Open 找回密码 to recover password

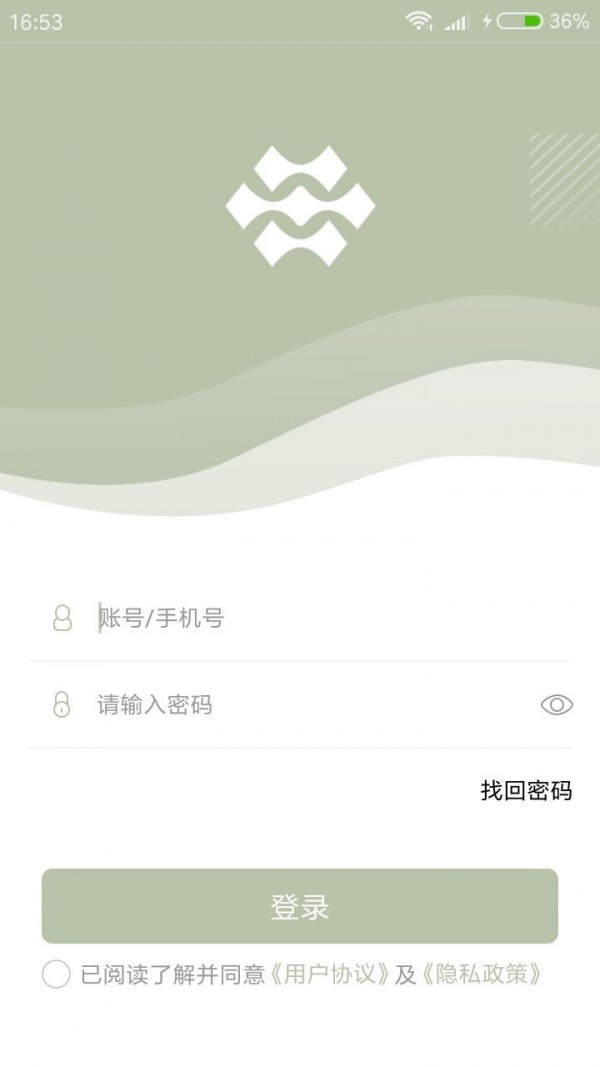526,791
